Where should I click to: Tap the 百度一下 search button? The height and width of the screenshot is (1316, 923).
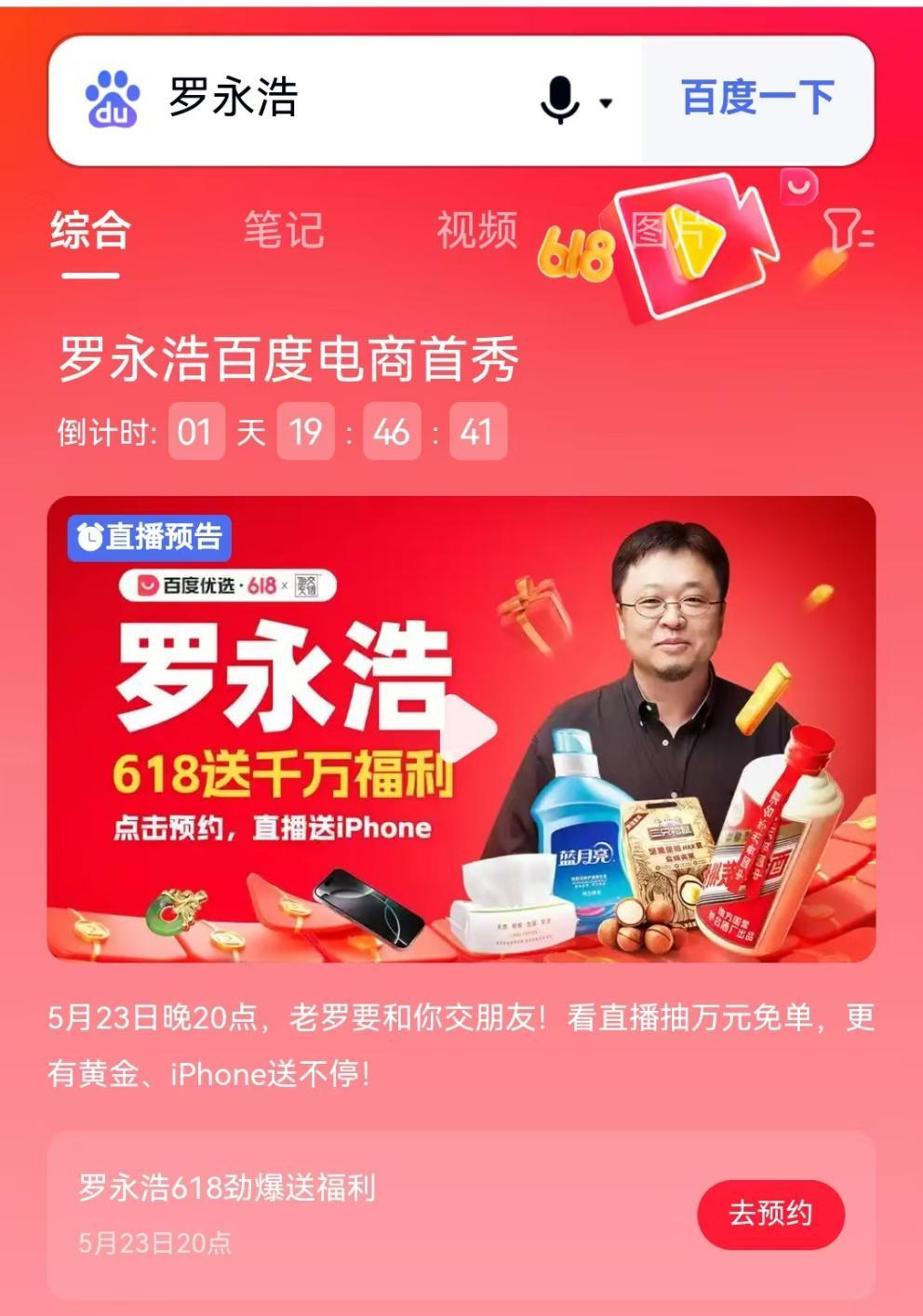(757, 99)
